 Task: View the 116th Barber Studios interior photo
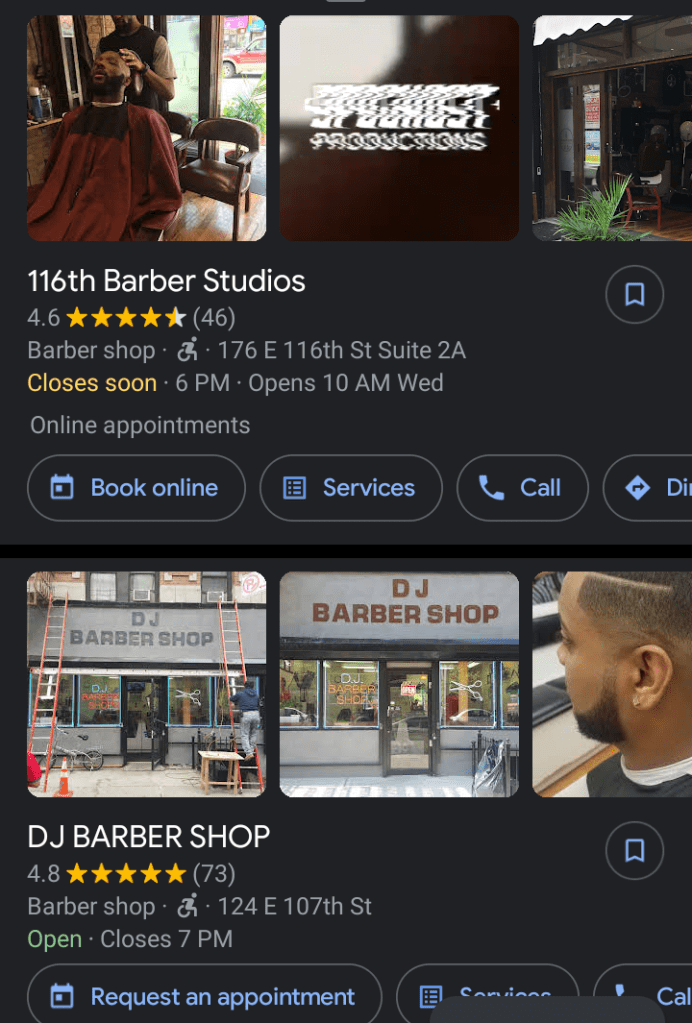612,128
